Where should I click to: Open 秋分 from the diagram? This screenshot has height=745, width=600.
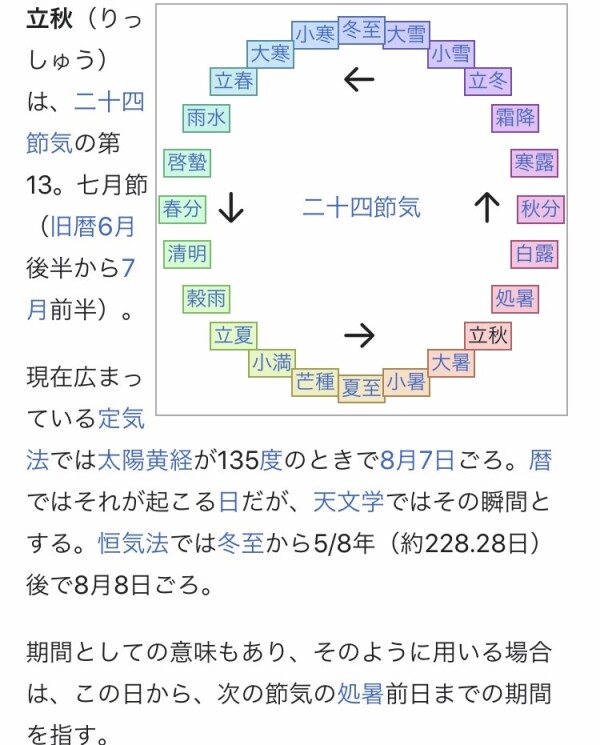[x=540, y=209]
